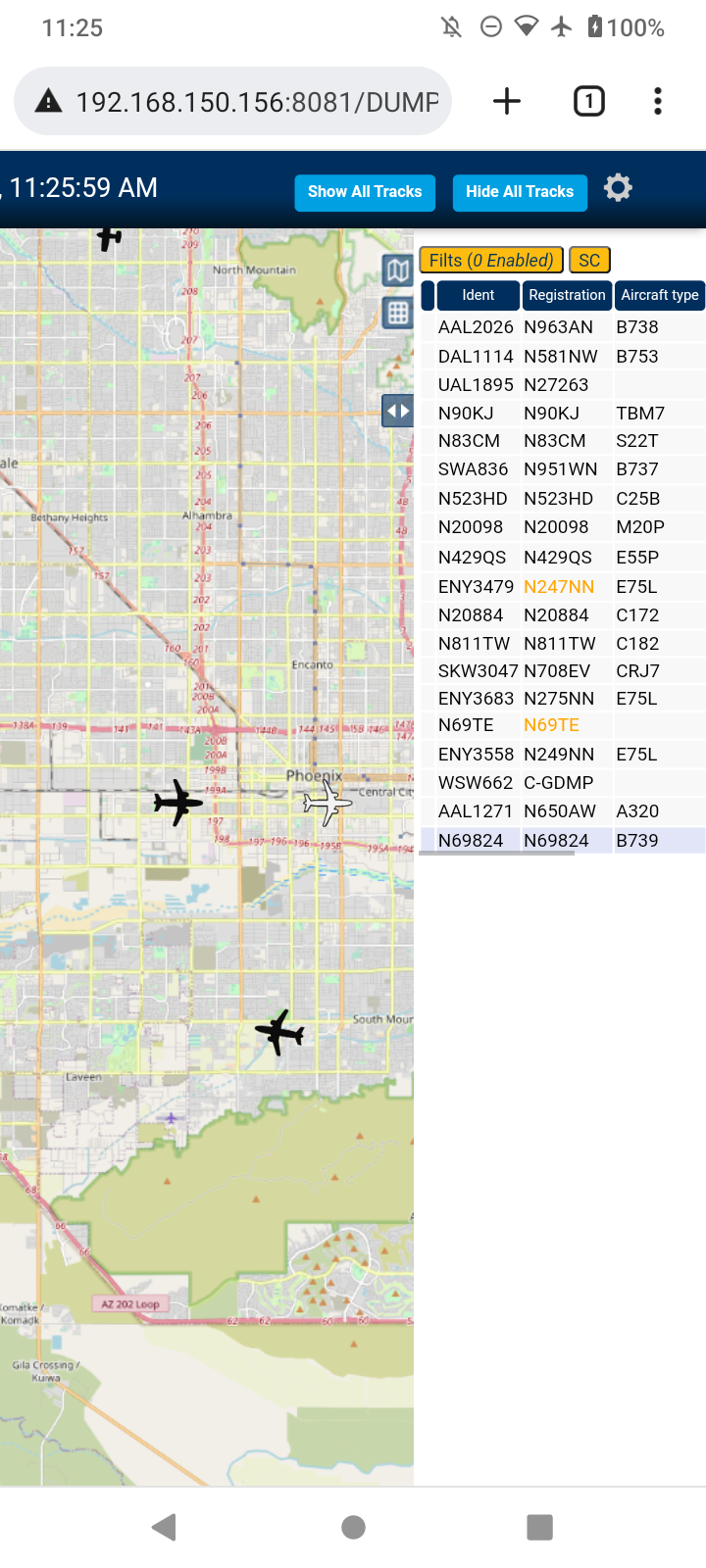Toggle the sidebar arrows button
The height and width of the screenshot is (1568, 706).
click(397, 411)
